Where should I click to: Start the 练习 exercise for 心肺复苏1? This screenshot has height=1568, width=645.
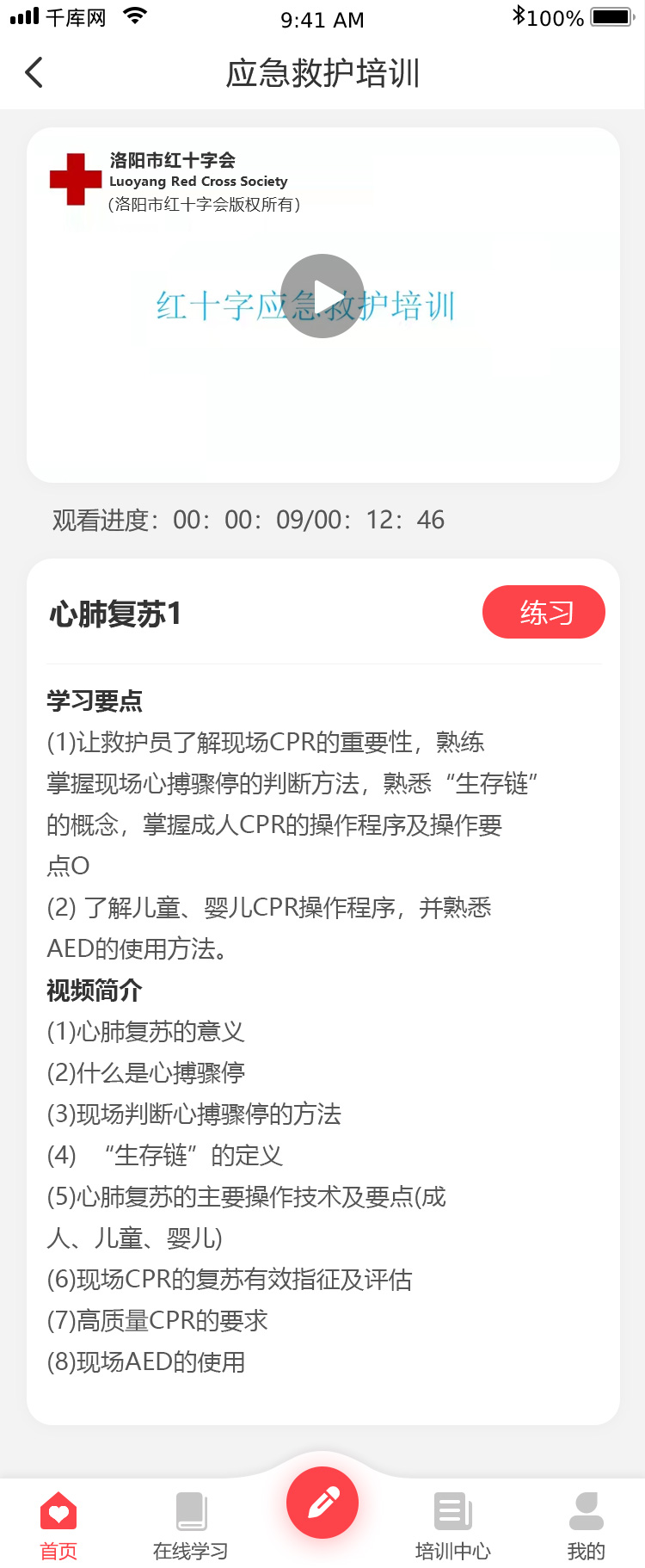pos(544,612)
